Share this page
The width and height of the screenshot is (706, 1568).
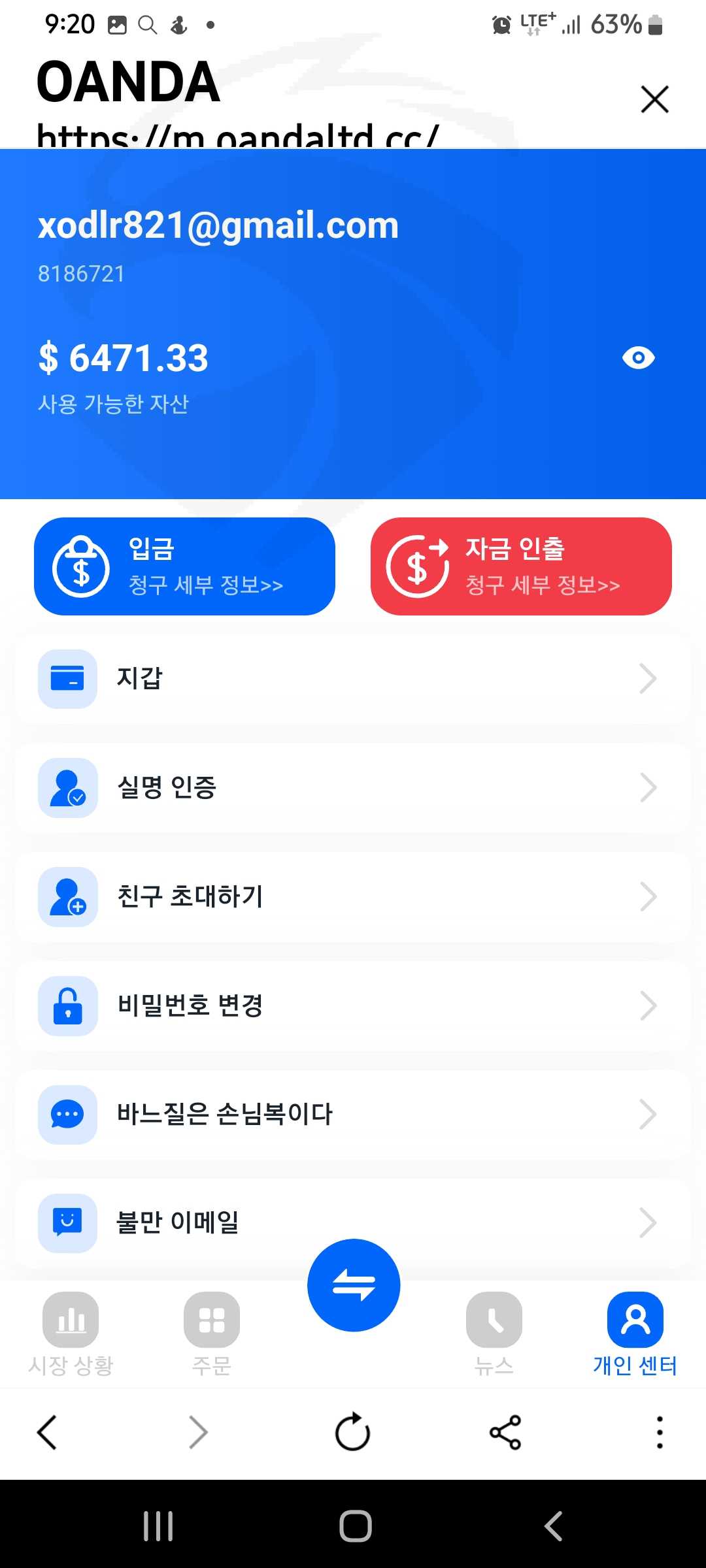coord(505,1432)
